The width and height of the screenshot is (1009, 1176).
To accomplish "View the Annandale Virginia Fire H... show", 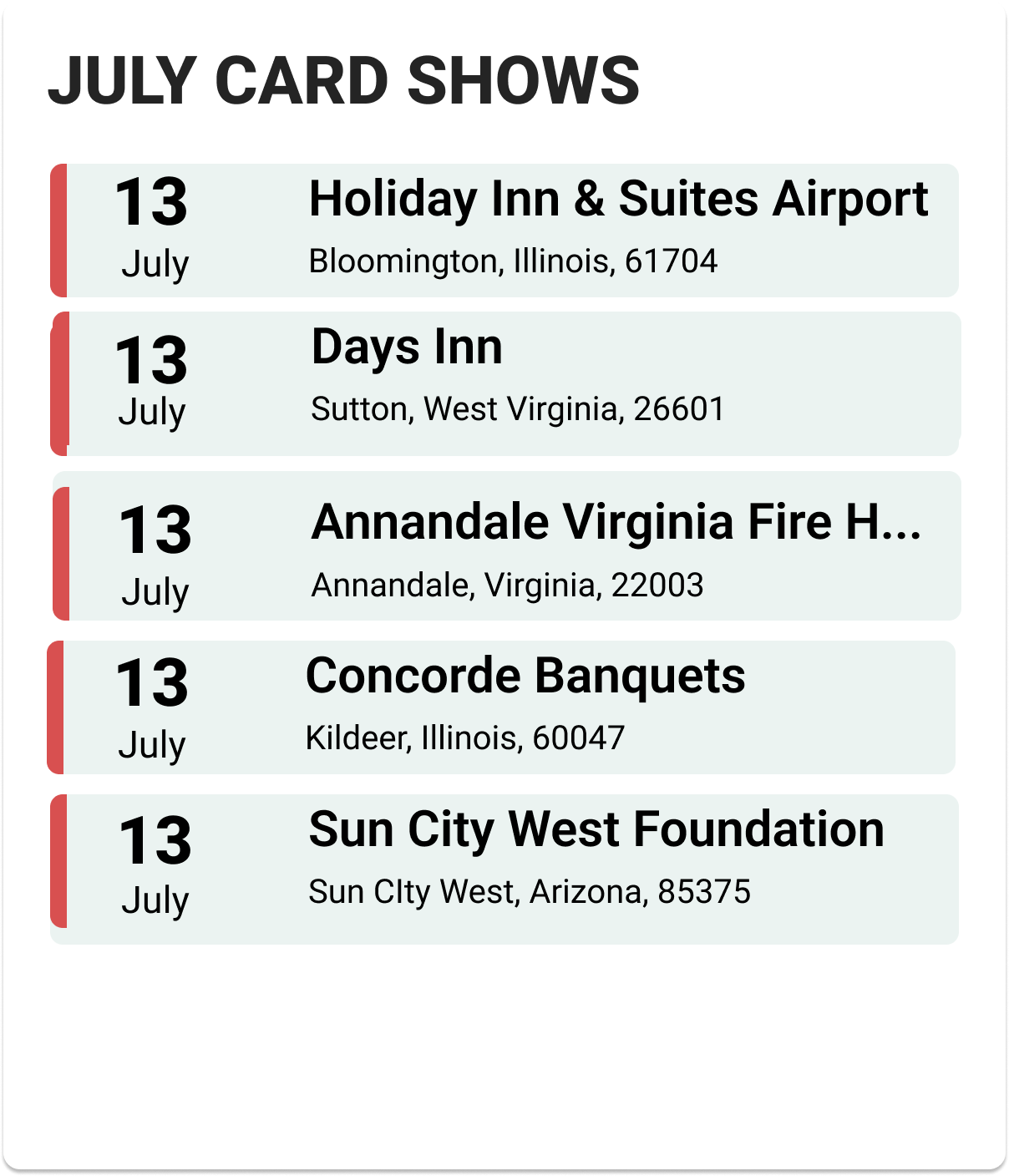I will (x=616, y=523).
